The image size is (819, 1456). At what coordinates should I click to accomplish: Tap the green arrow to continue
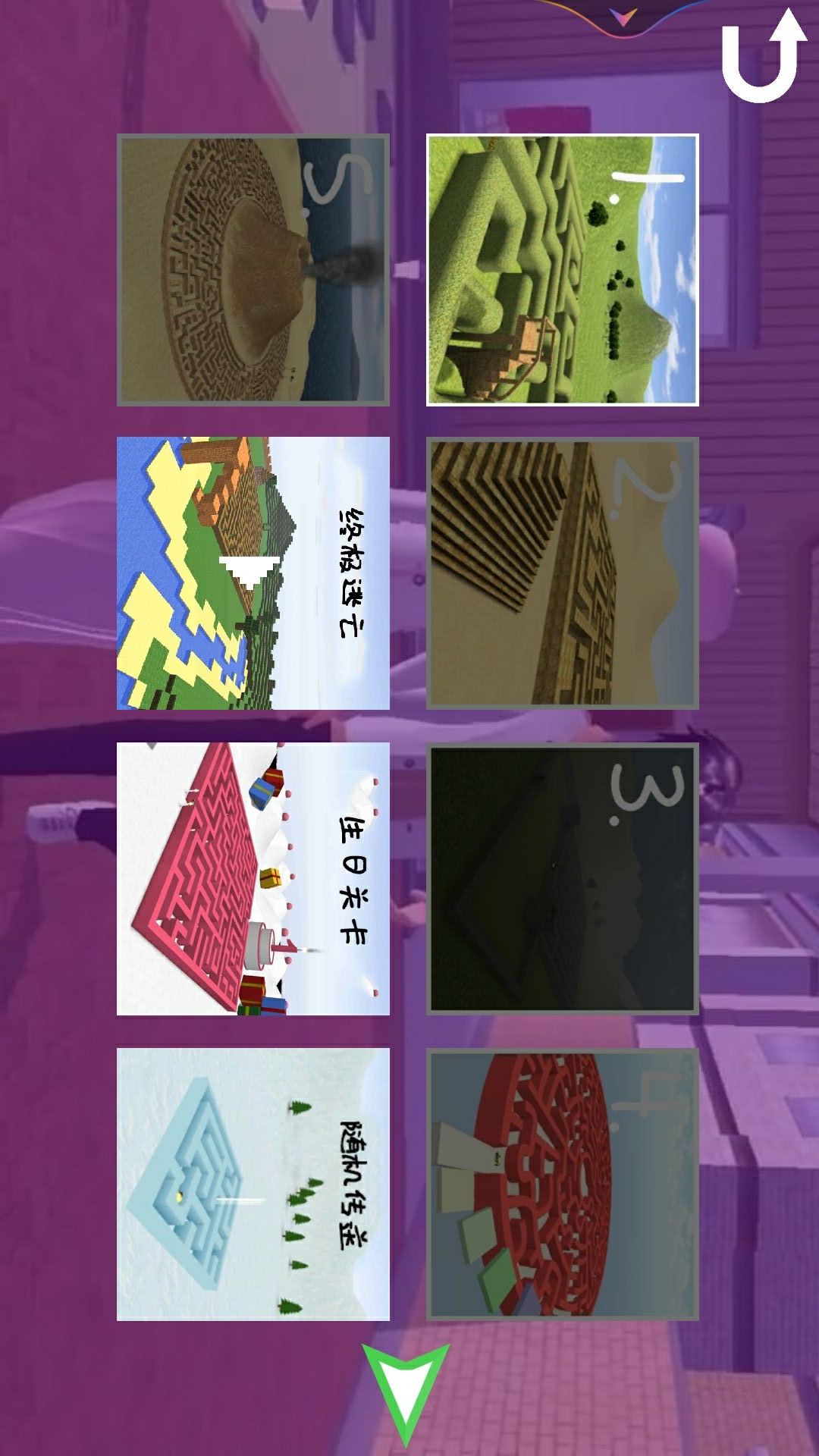pos(406,1393)
